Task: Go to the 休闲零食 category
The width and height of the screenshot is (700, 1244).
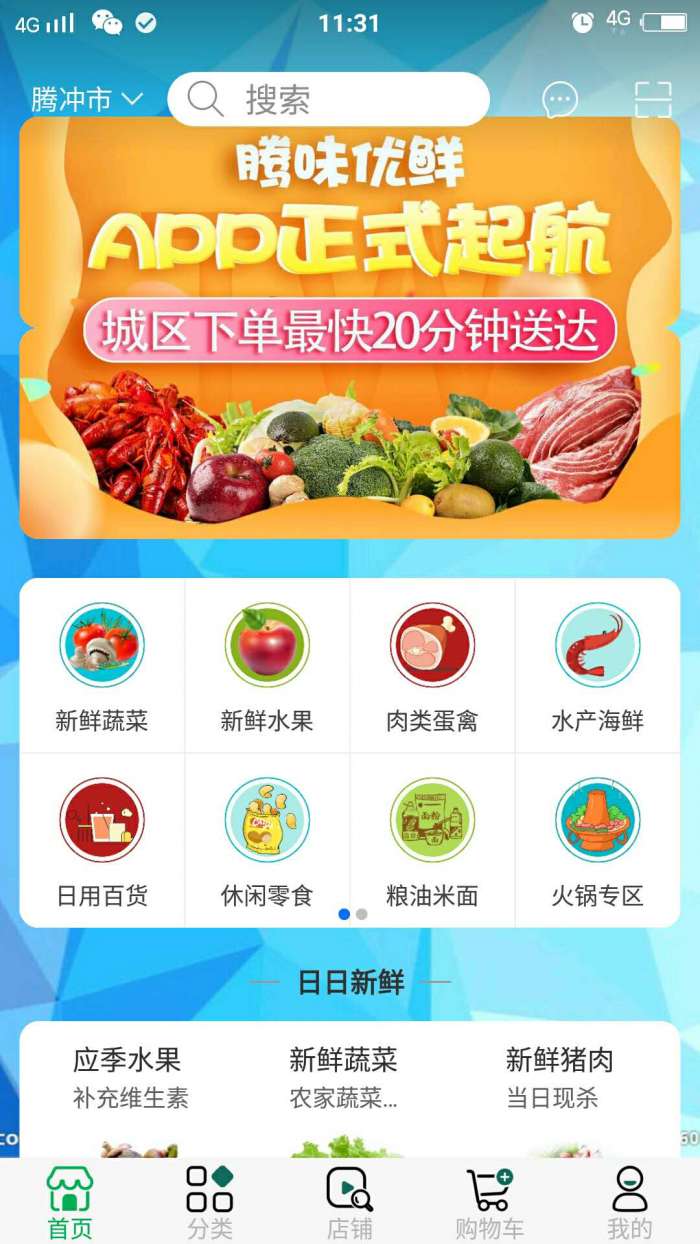Action: pos(267,820)
